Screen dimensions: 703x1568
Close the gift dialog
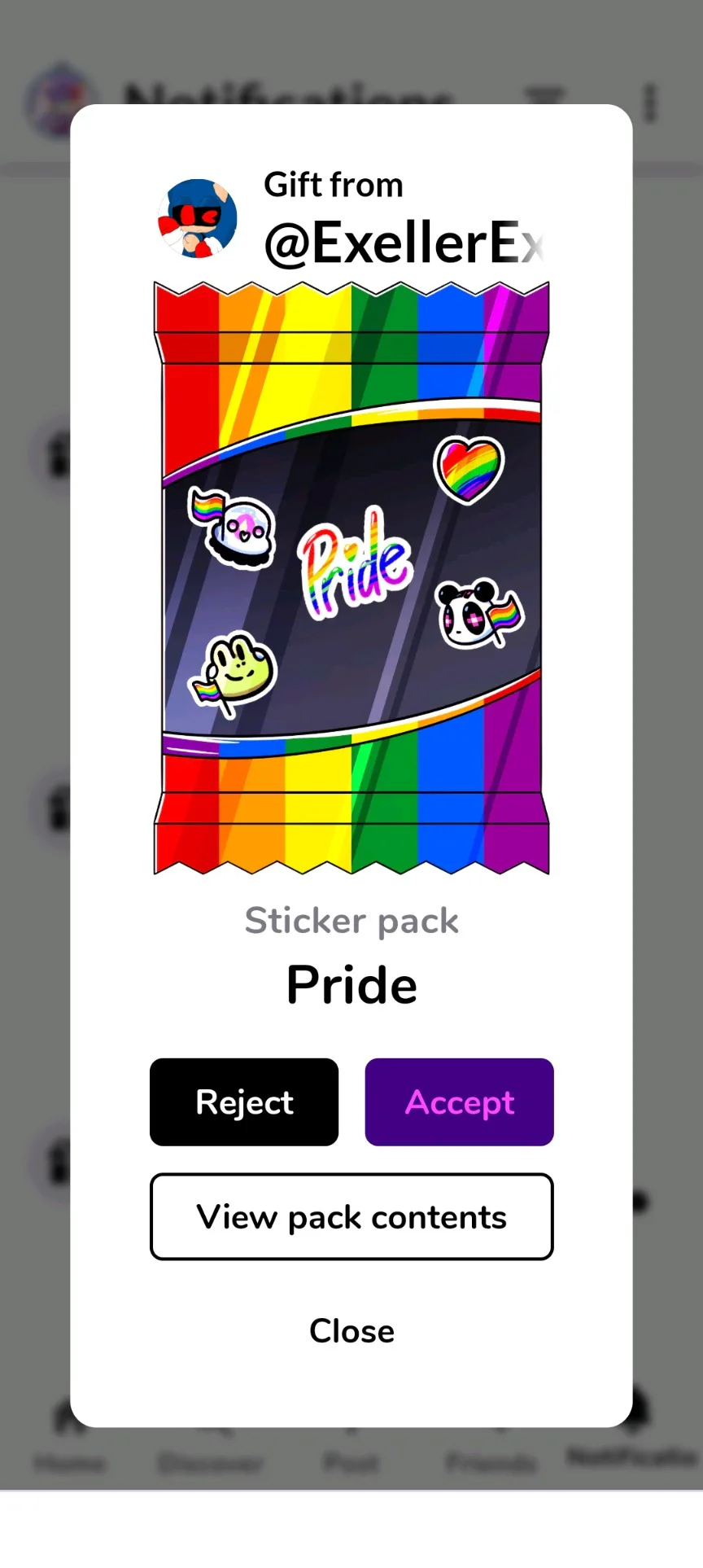(351, 1331)
